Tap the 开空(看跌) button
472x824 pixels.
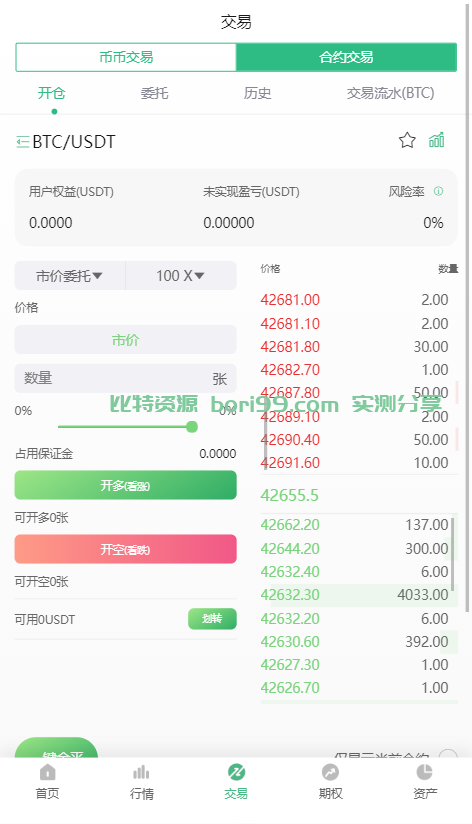(x=126, y=549)
